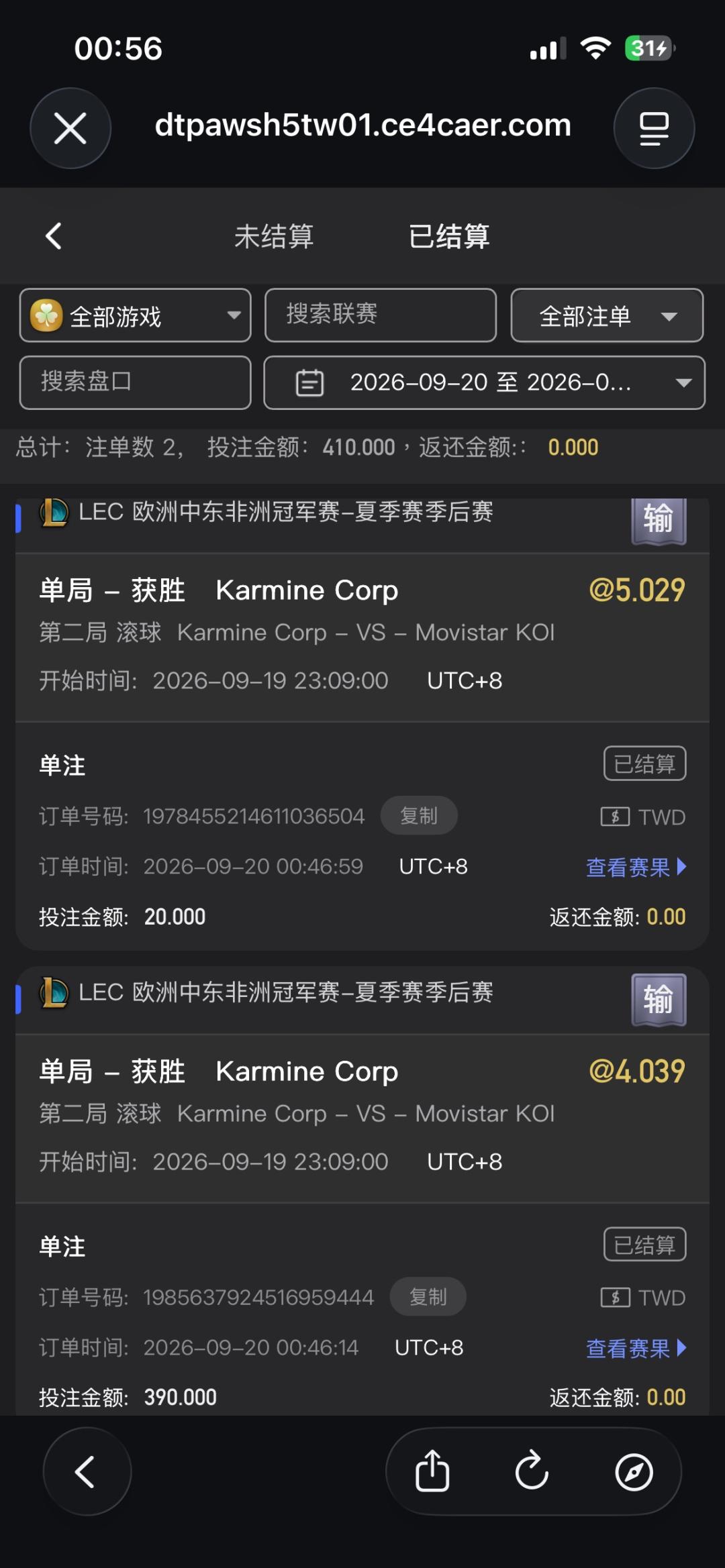View match result for the @4.039 bet

point(636,1349)
